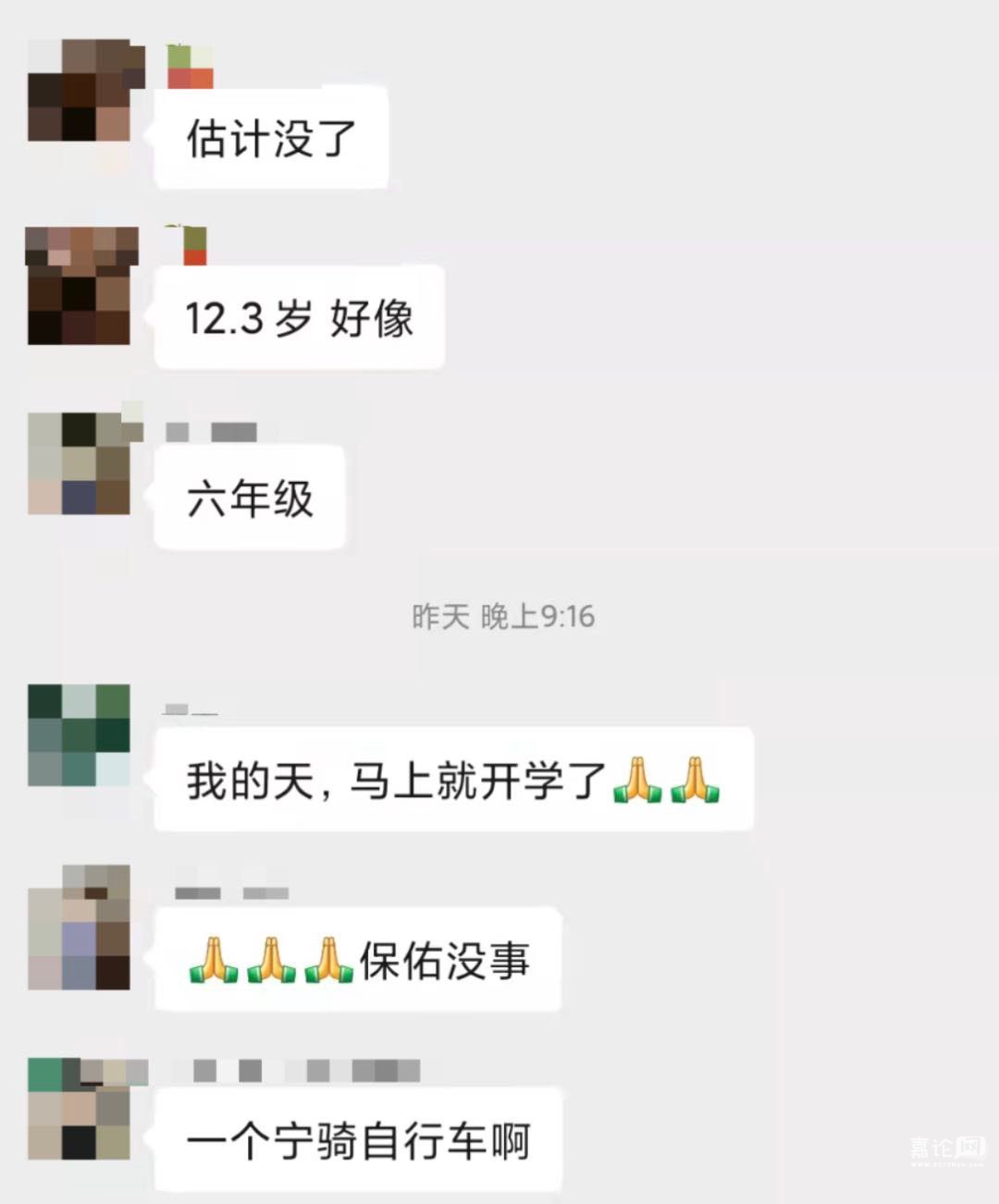This screenshot has width=999, height=1204.
Task: Tap avatar beside the 12.3岁 好像 message
Action: [80, 286]
